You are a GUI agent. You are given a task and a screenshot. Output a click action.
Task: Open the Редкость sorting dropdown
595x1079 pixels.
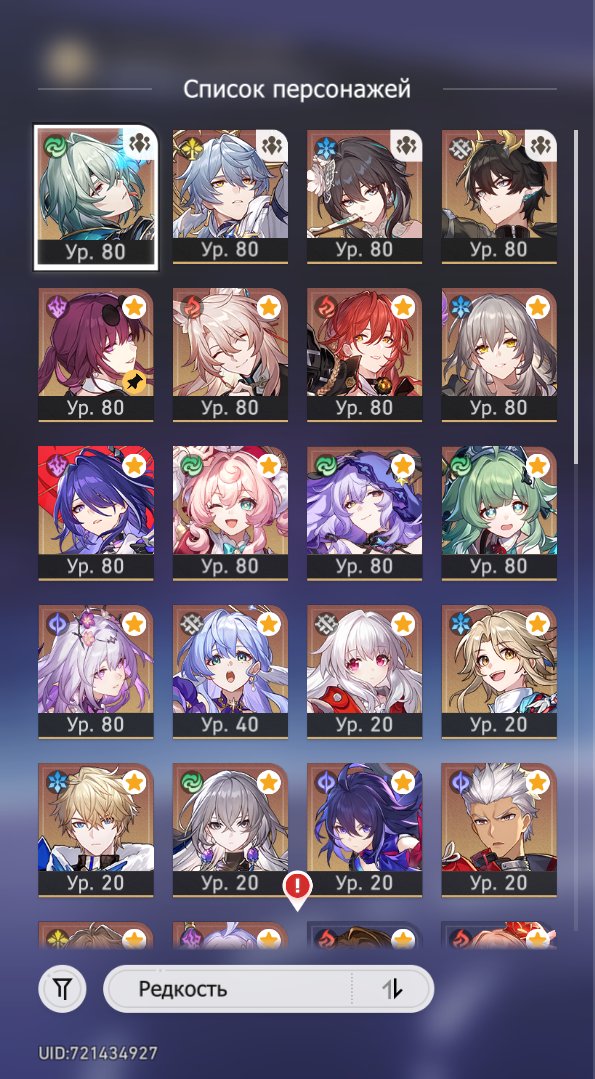[x=227, y=990]
